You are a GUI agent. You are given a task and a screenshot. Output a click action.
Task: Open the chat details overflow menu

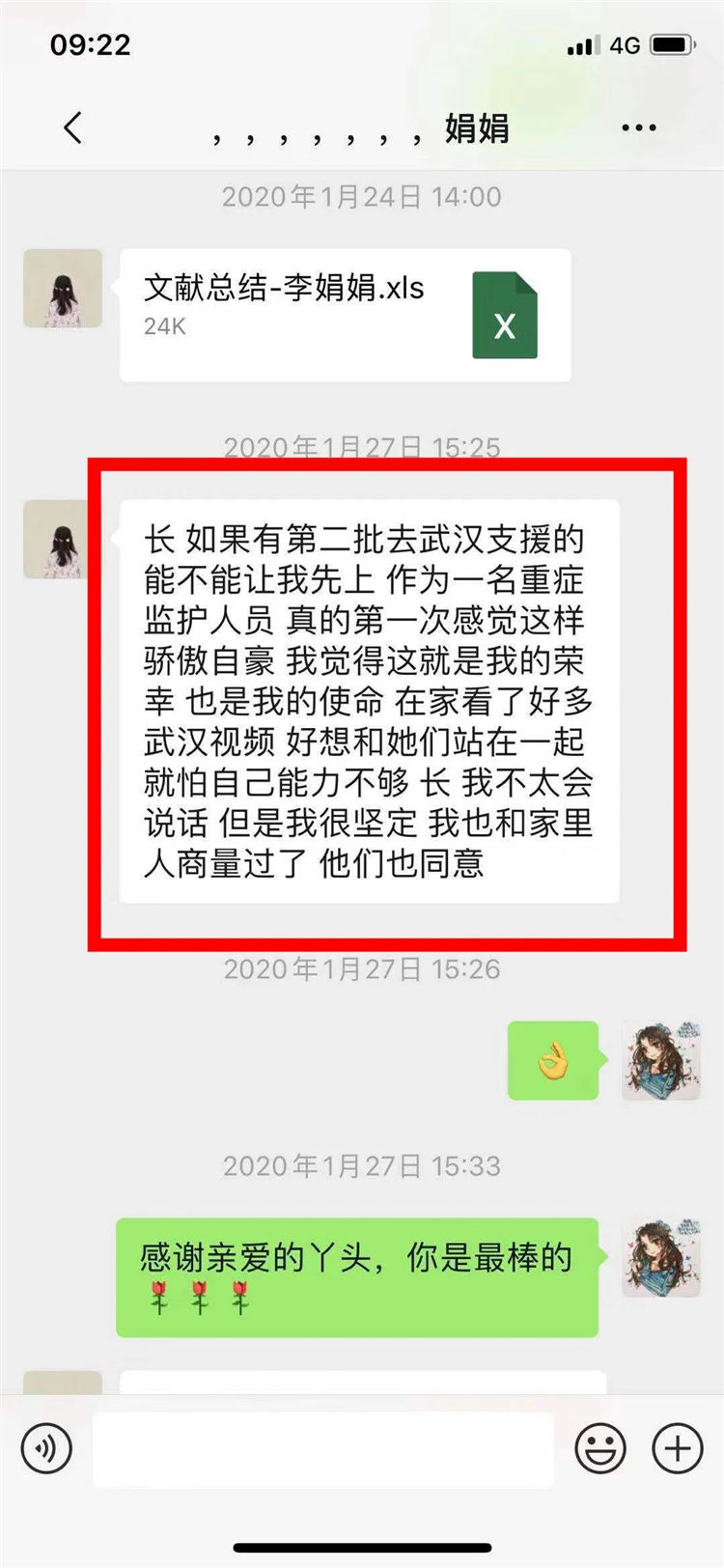pos(638,127)
